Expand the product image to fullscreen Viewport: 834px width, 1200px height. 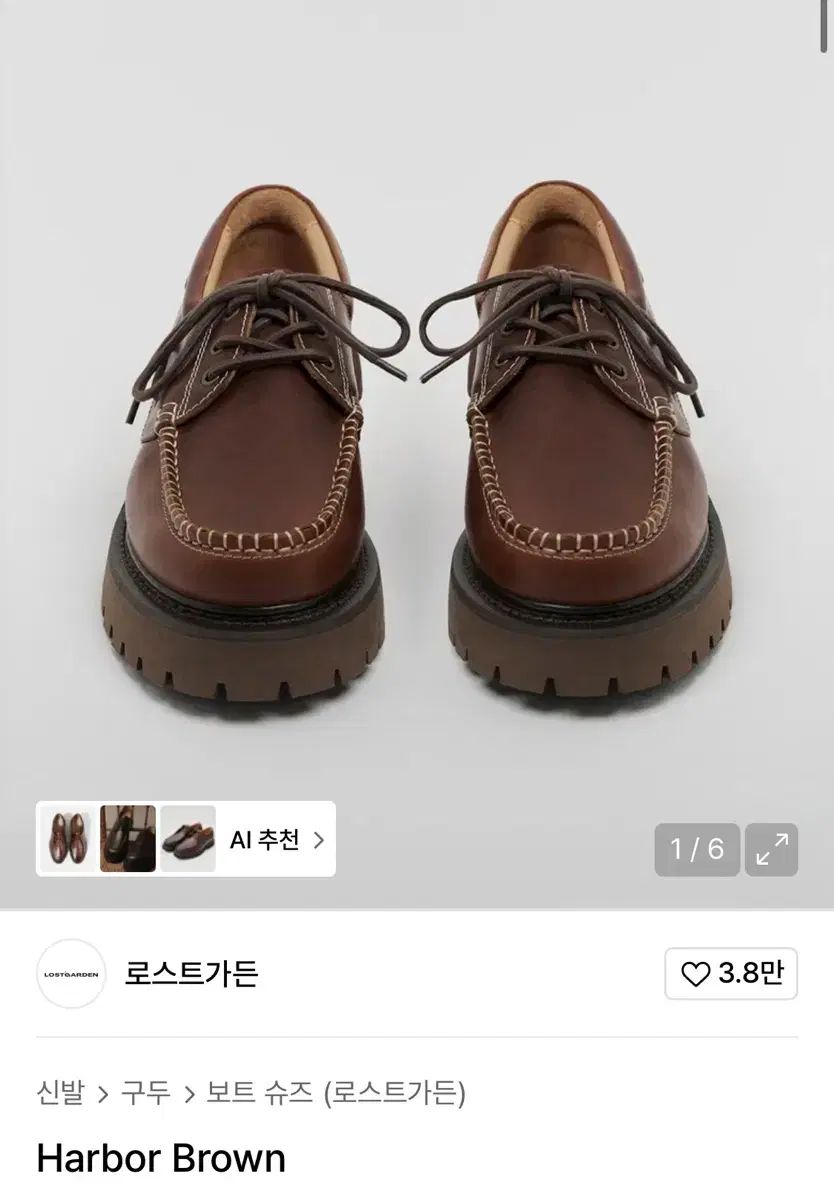pos(771,849)
